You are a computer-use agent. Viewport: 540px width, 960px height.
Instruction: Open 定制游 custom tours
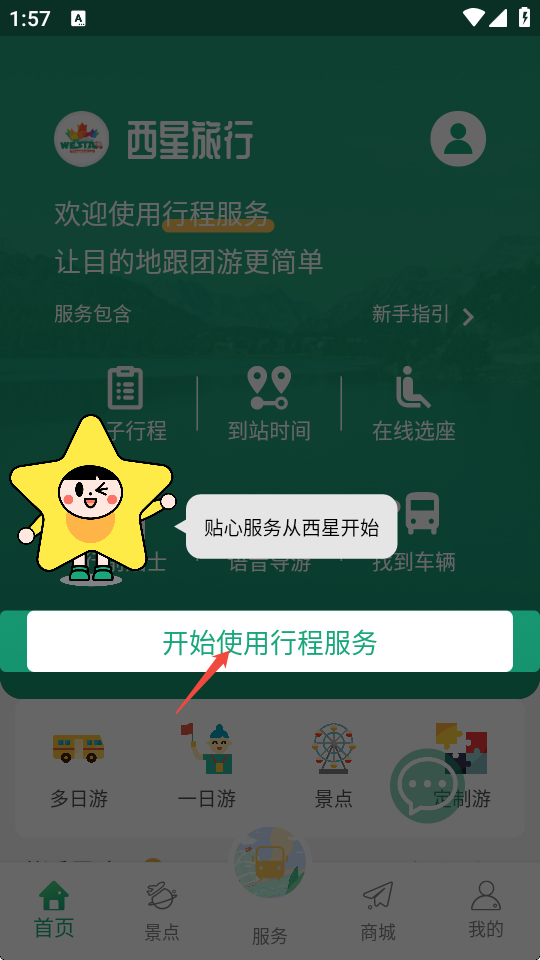462,765
